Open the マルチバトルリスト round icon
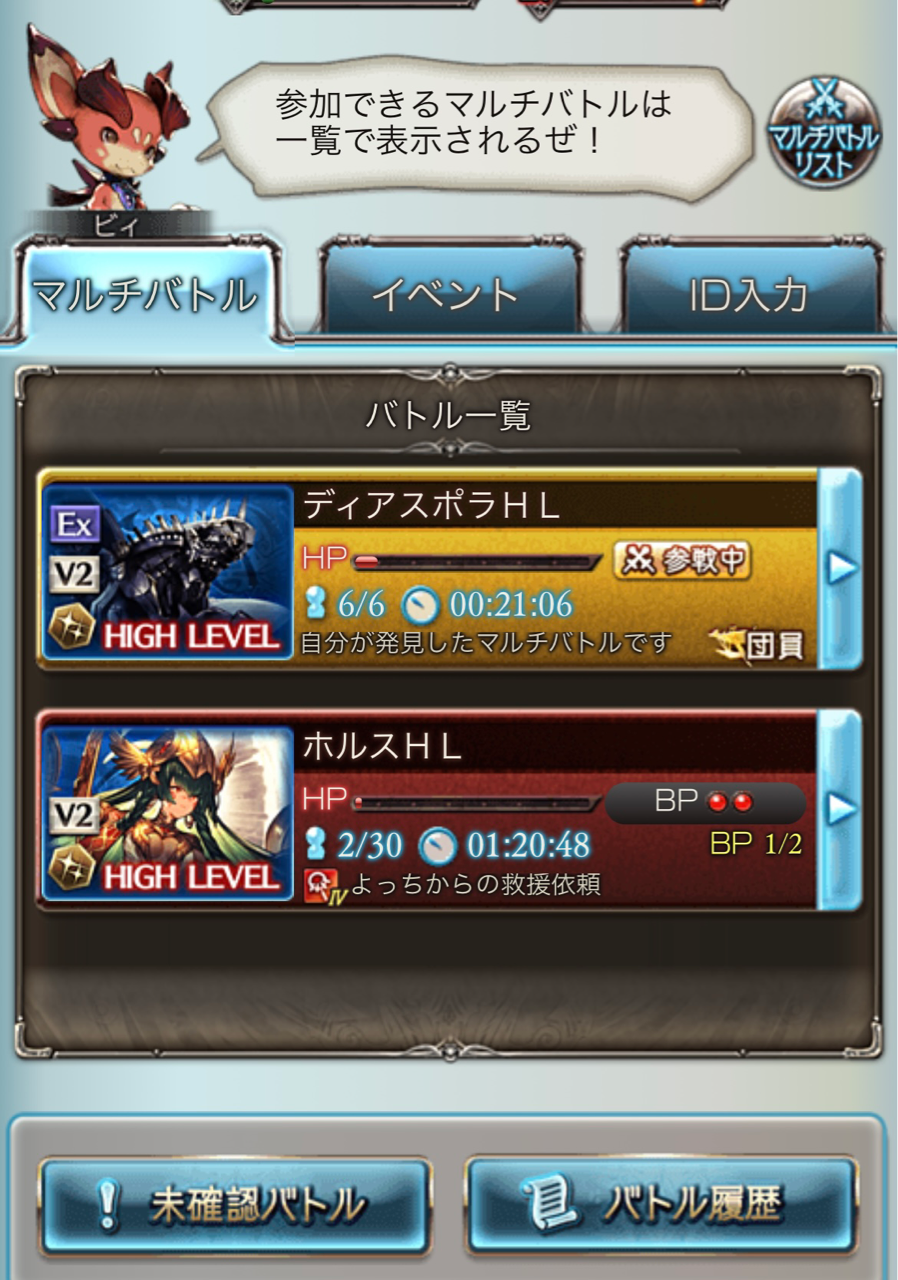The height and width of the screenshot is (1280, 898). pos(823,133)
